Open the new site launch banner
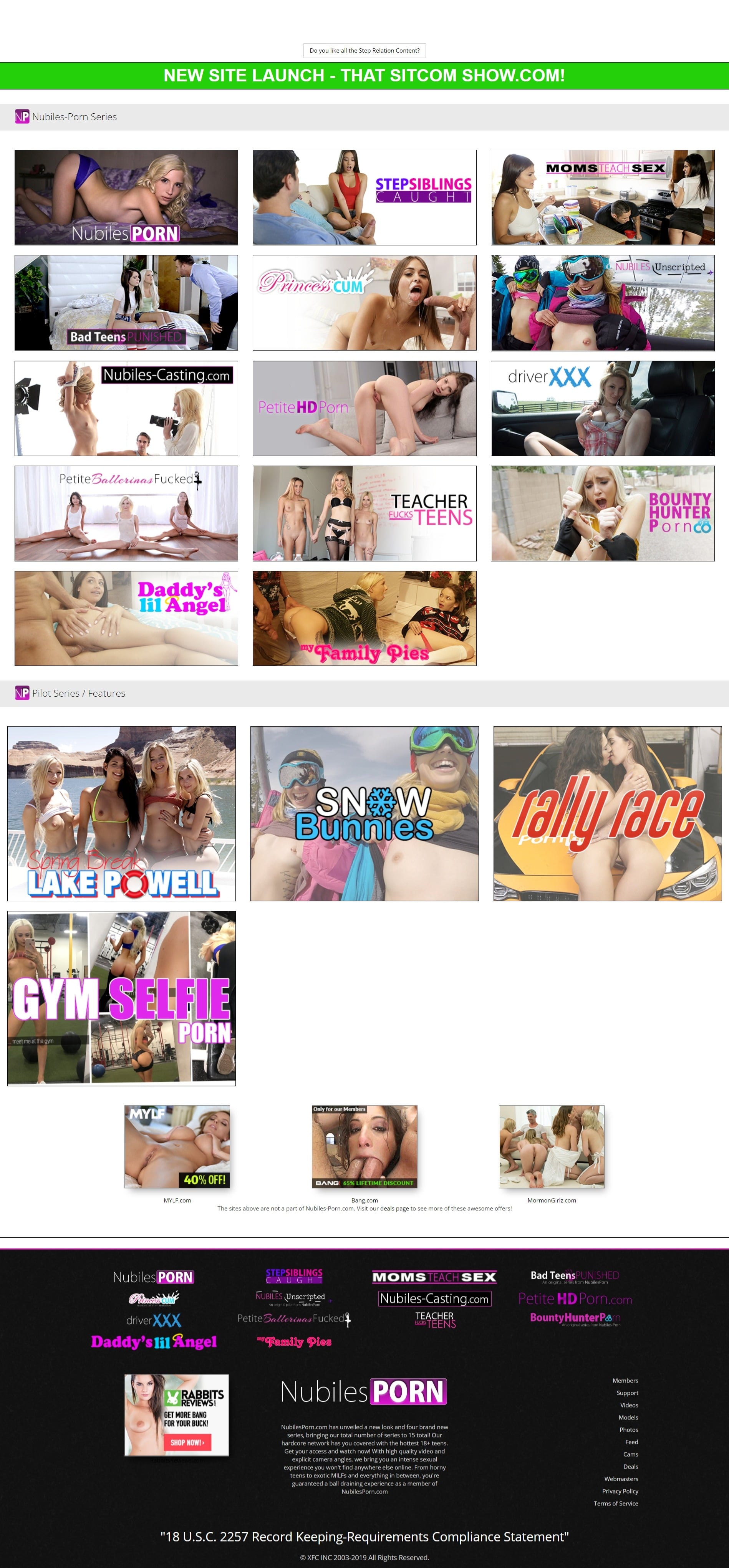 pyautogui.click(x=364, y=76)
